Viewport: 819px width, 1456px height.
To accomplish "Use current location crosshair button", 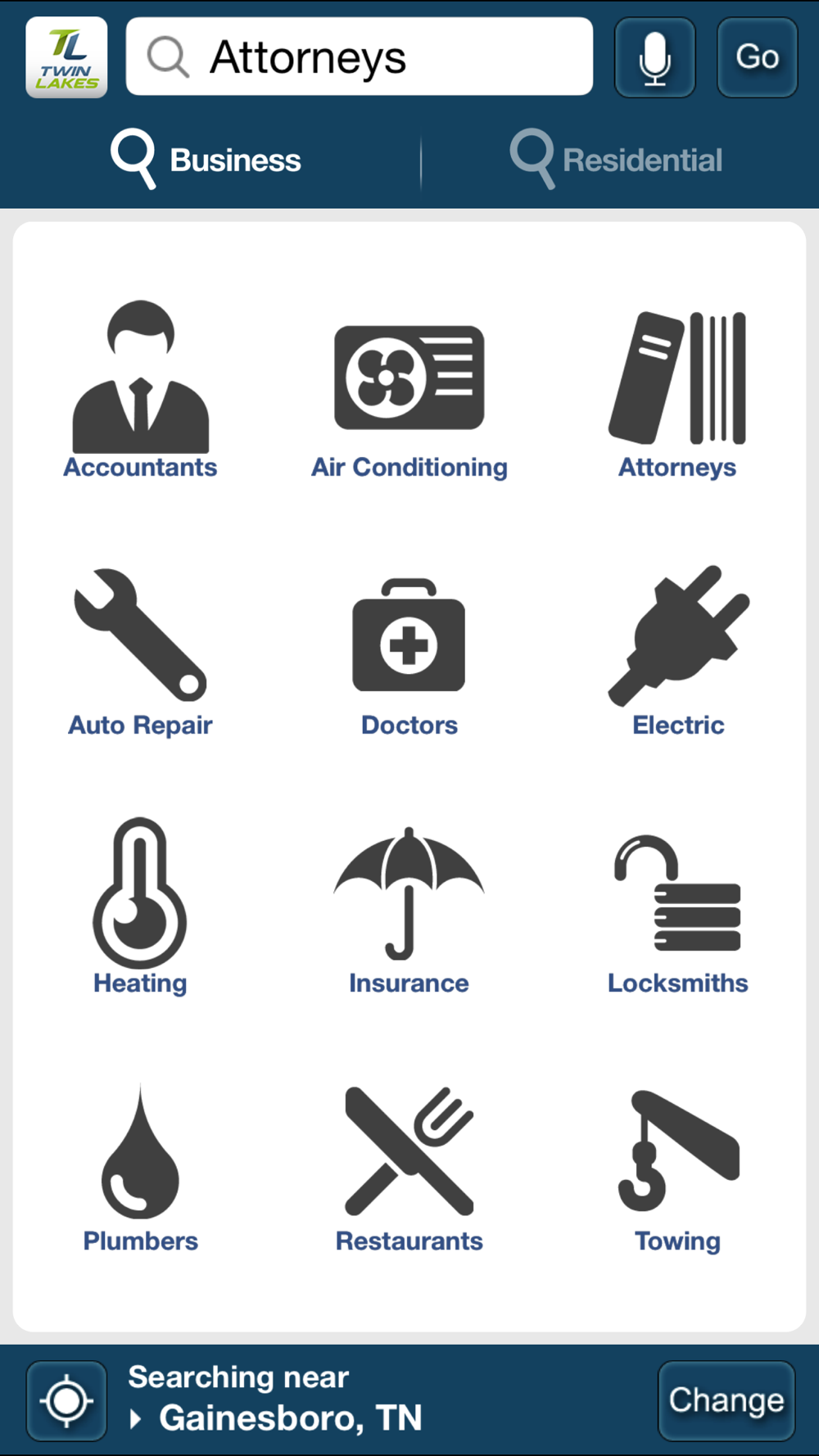I will click(x=66, y=1400).
